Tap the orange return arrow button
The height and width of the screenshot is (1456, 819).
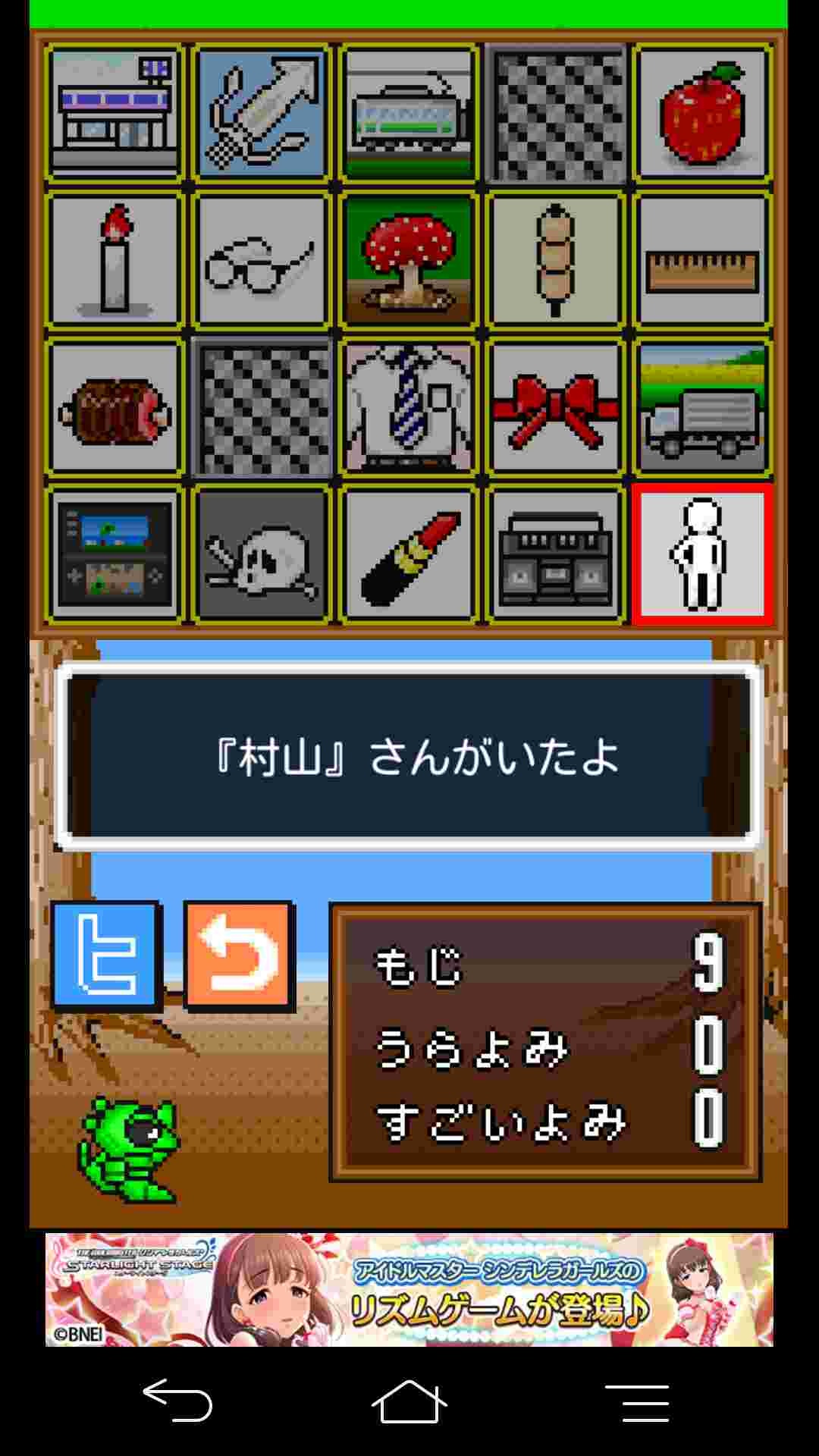[239, 955]
